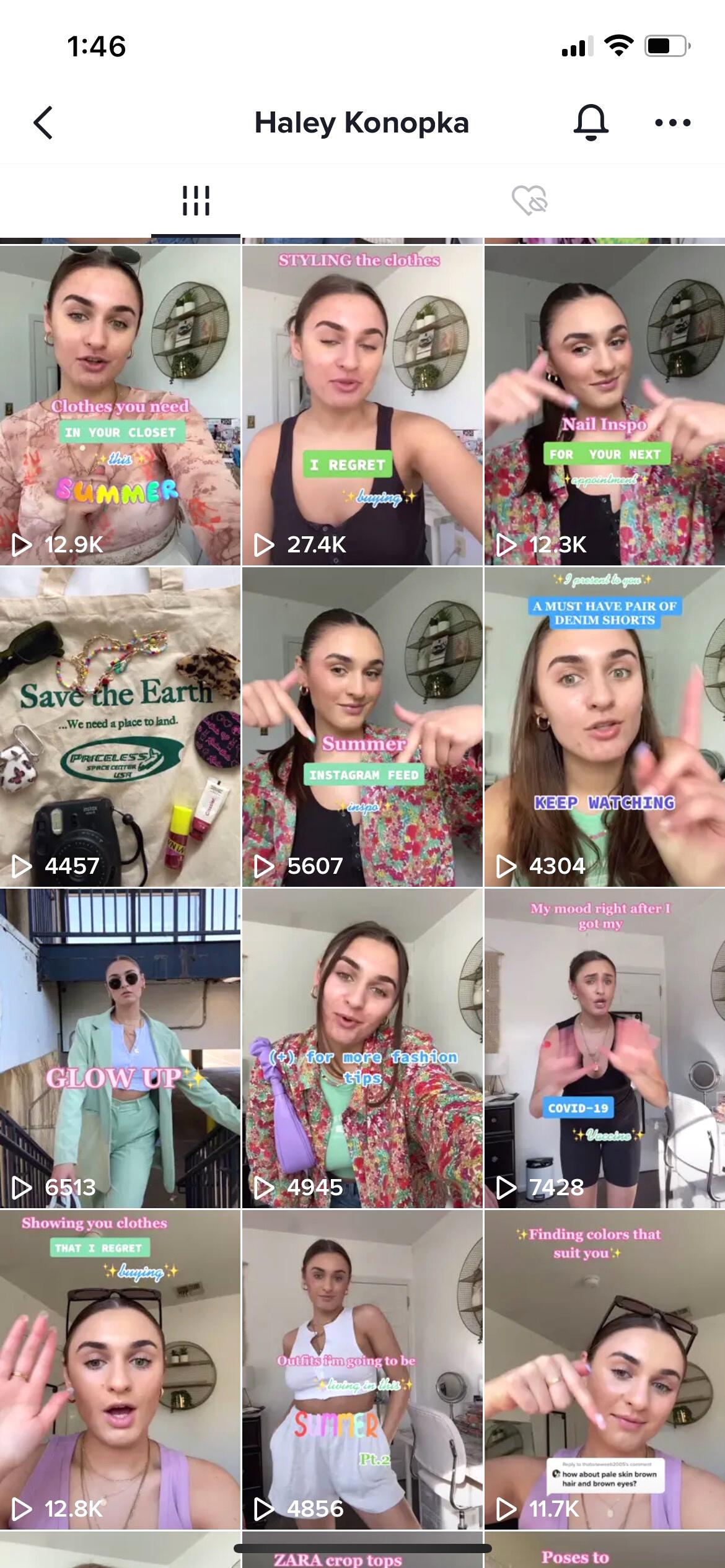Open the Nail Inspo video
Viewport: 725px width, 1568px height.
coord(604,406)
